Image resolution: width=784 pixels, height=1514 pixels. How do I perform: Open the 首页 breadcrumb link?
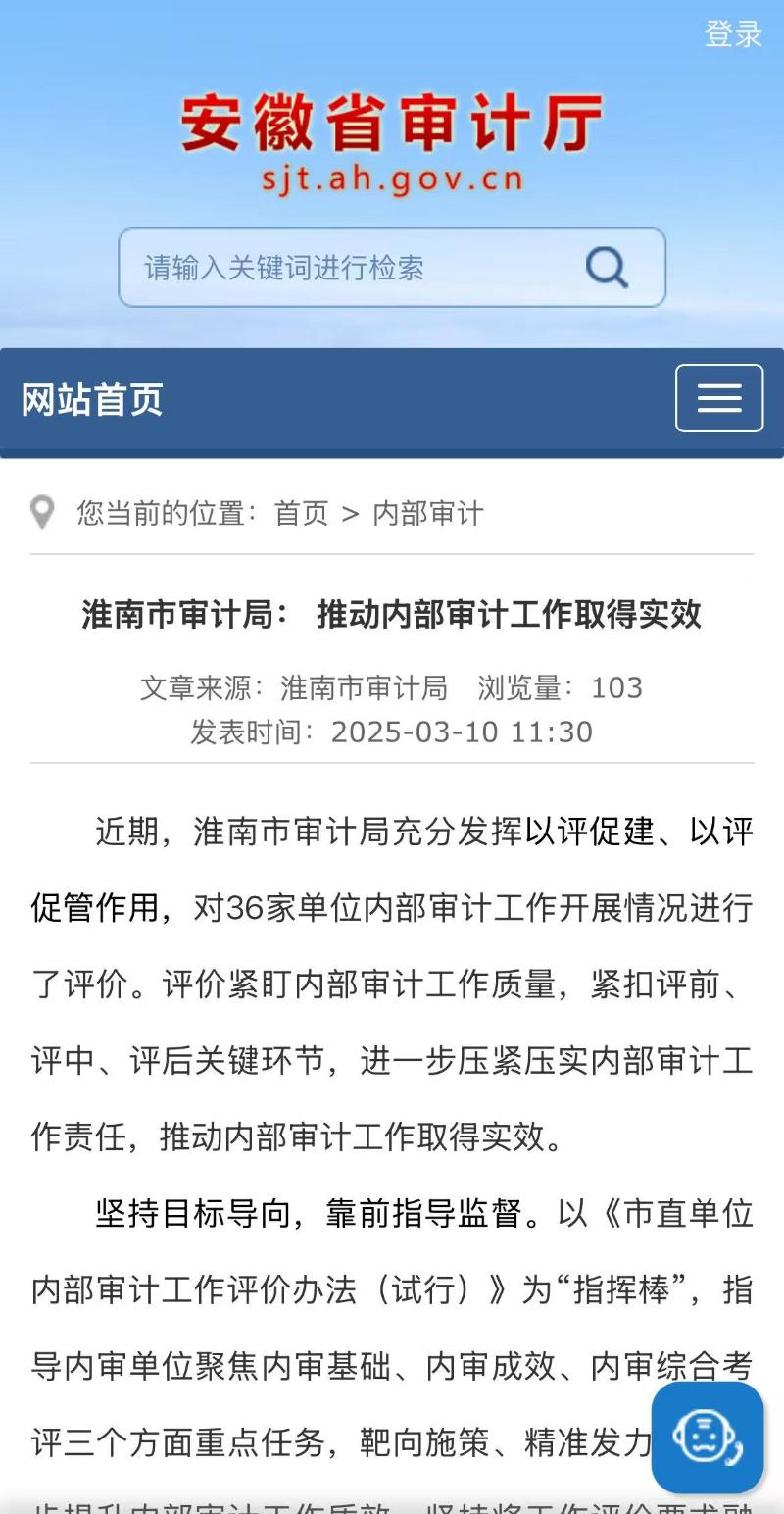[301, 513]
